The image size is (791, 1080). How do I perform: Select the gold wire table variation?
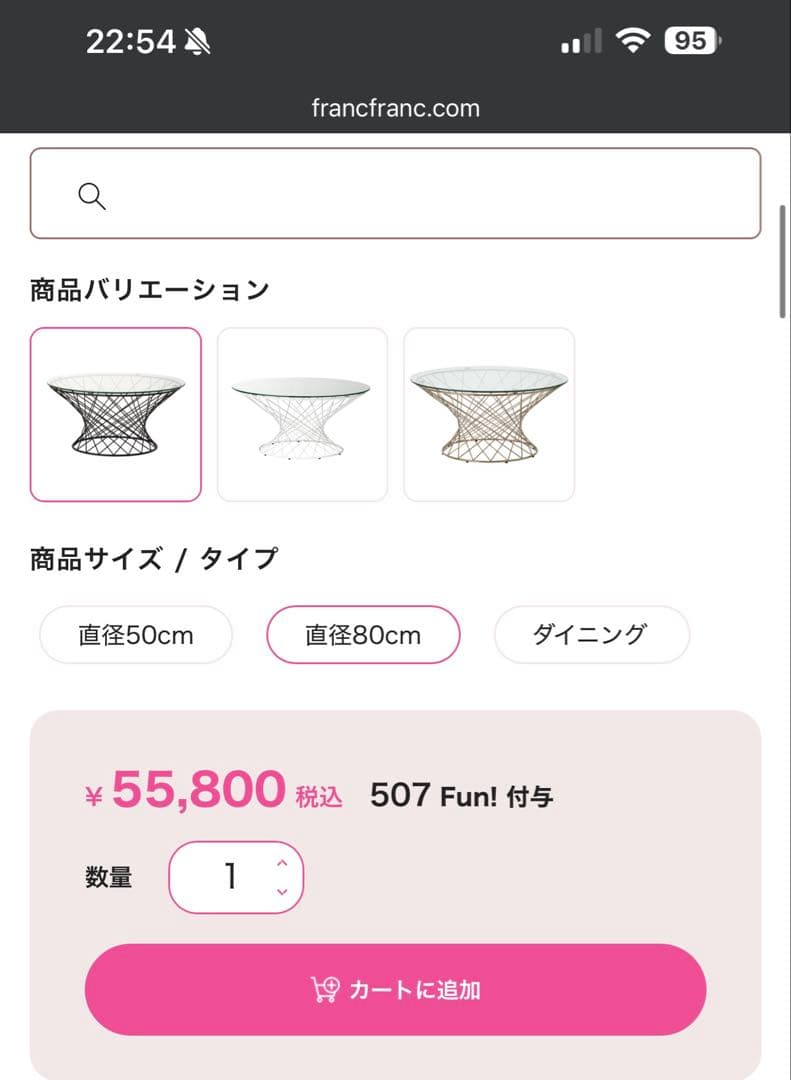489,412
